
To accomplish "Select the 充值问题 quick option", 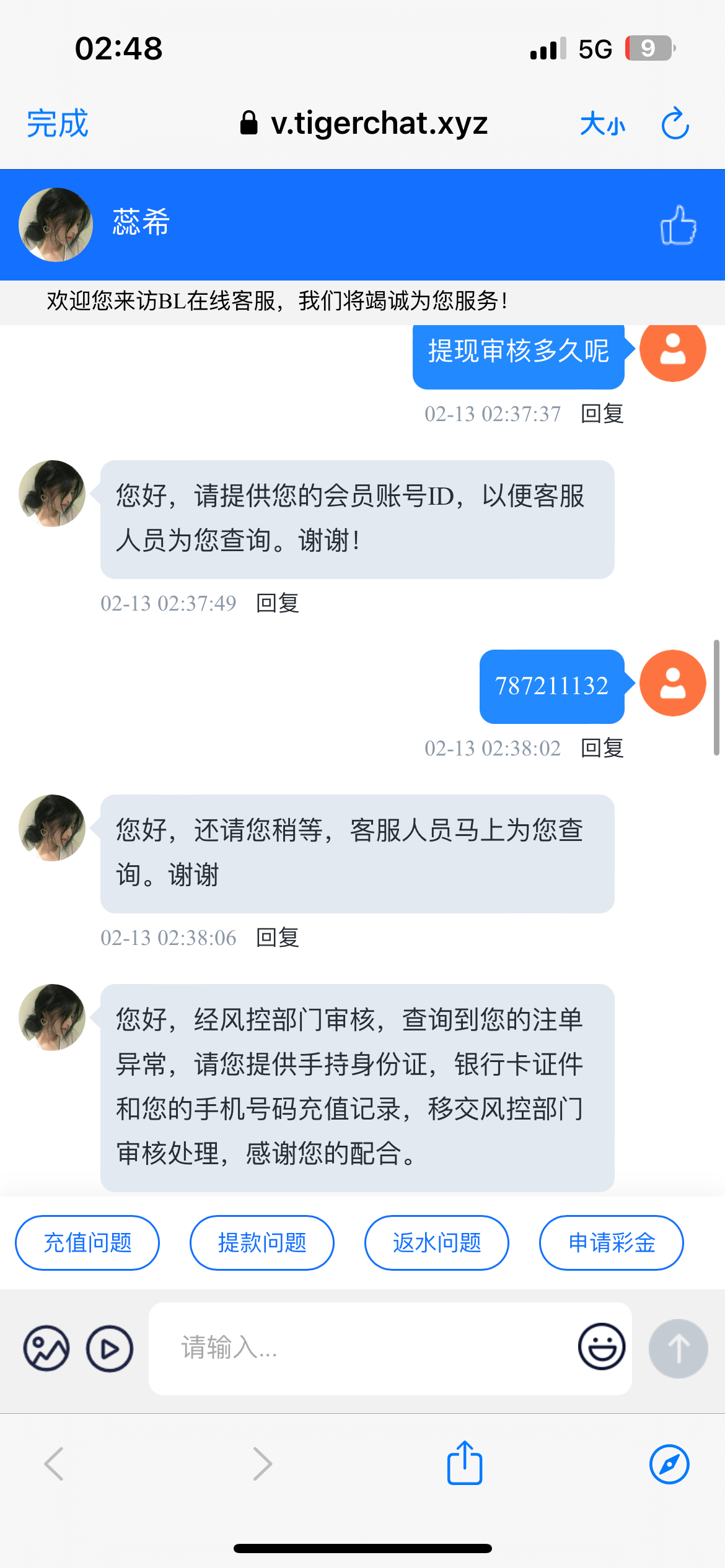I will point(87,1242).
